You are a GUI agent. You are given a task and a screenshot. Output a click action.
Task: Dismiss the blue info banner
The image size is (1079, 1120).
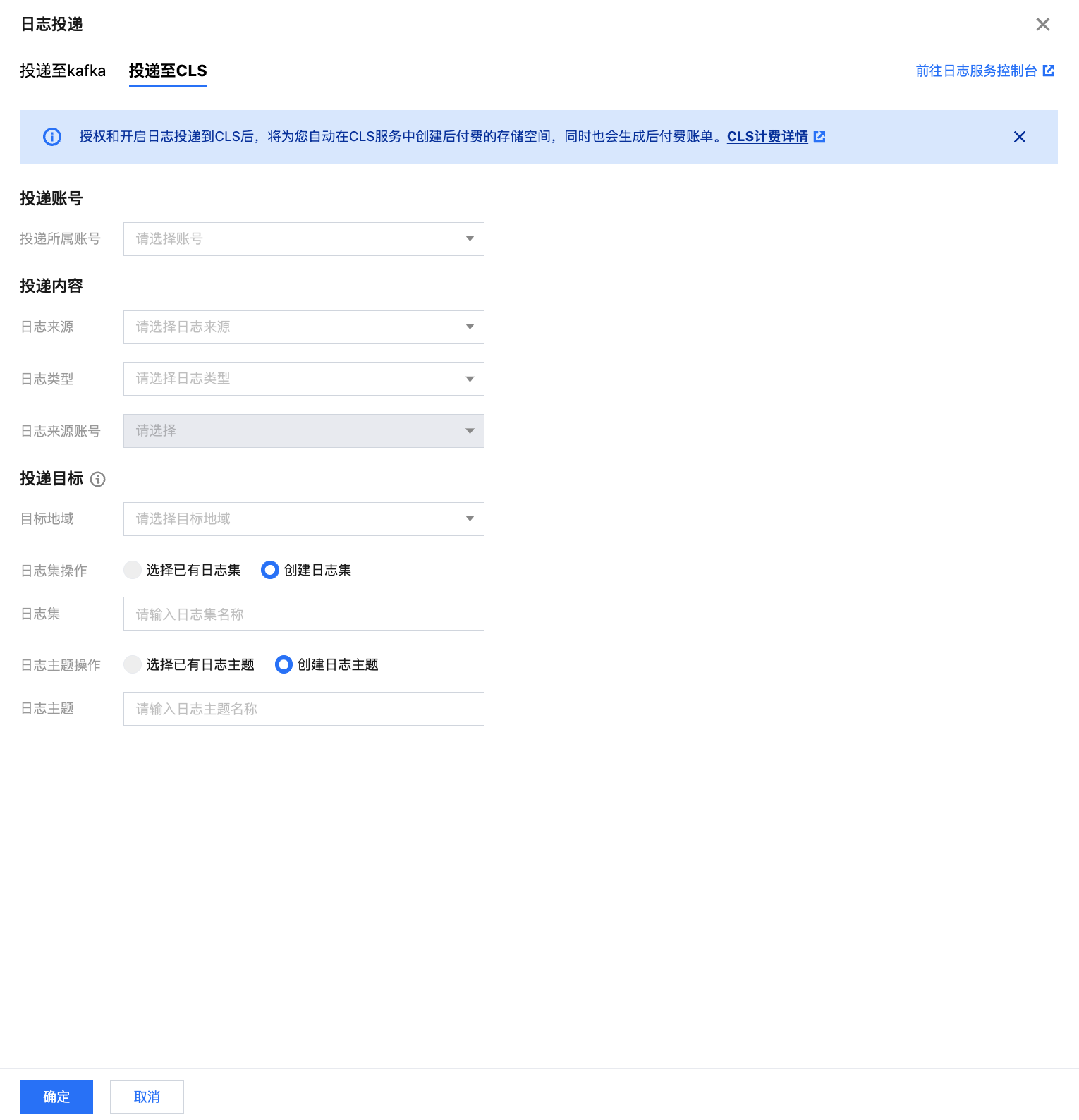click(x=1019, y=137)
